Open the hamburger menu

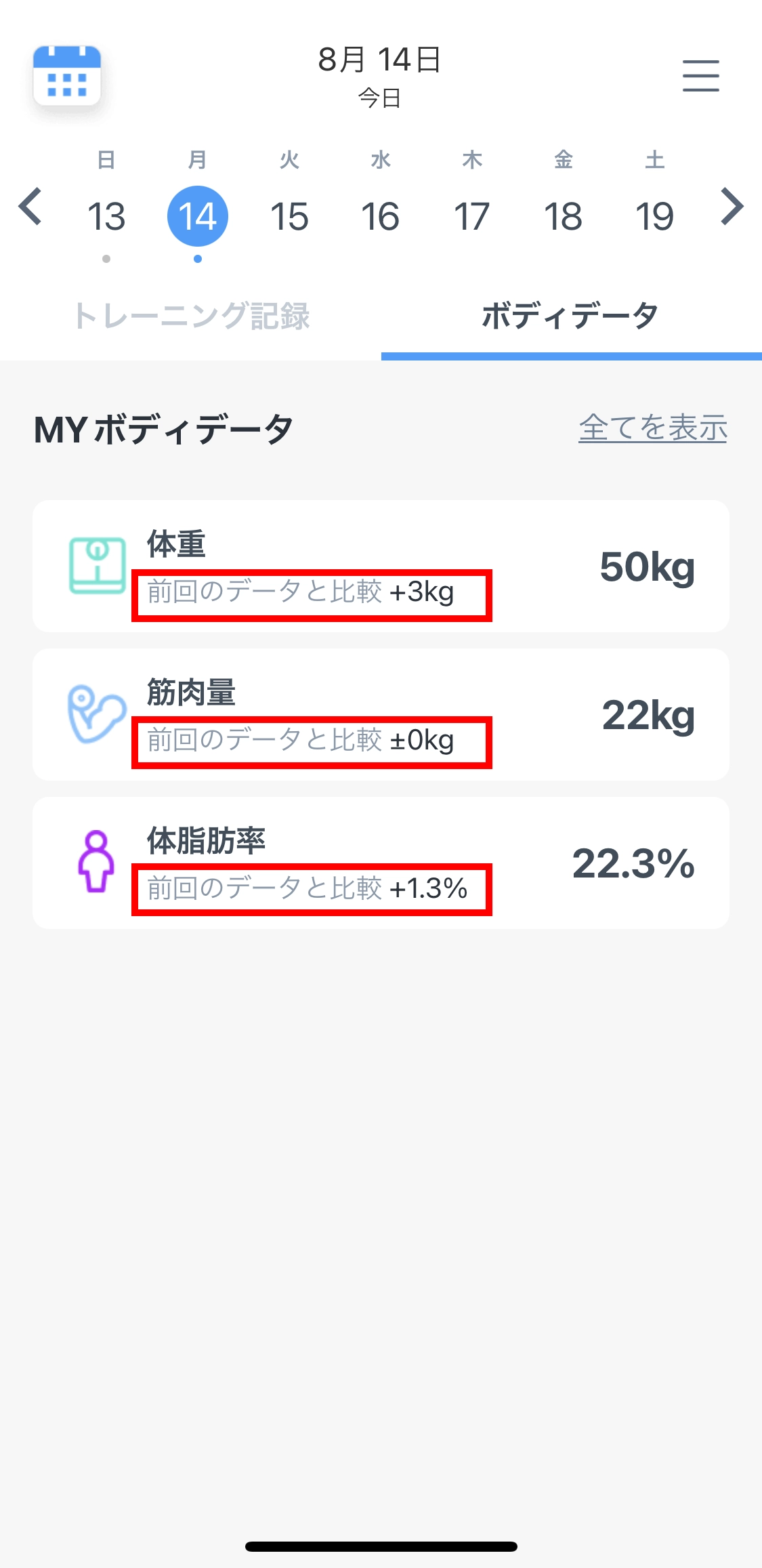click(x=700, y=75)
